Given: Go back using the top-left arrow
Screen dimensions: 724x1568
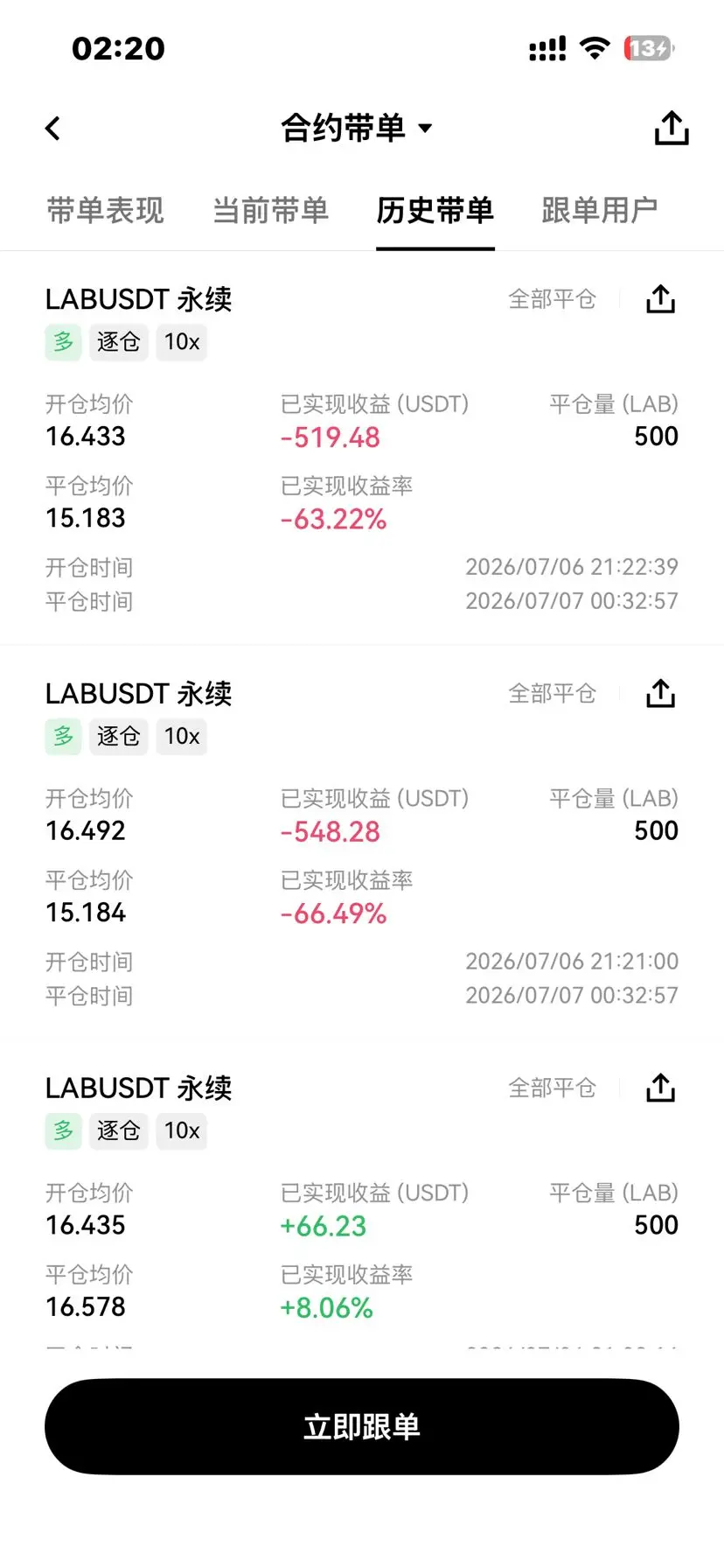Looking at the screenshot, I should [x=52, y=129].
